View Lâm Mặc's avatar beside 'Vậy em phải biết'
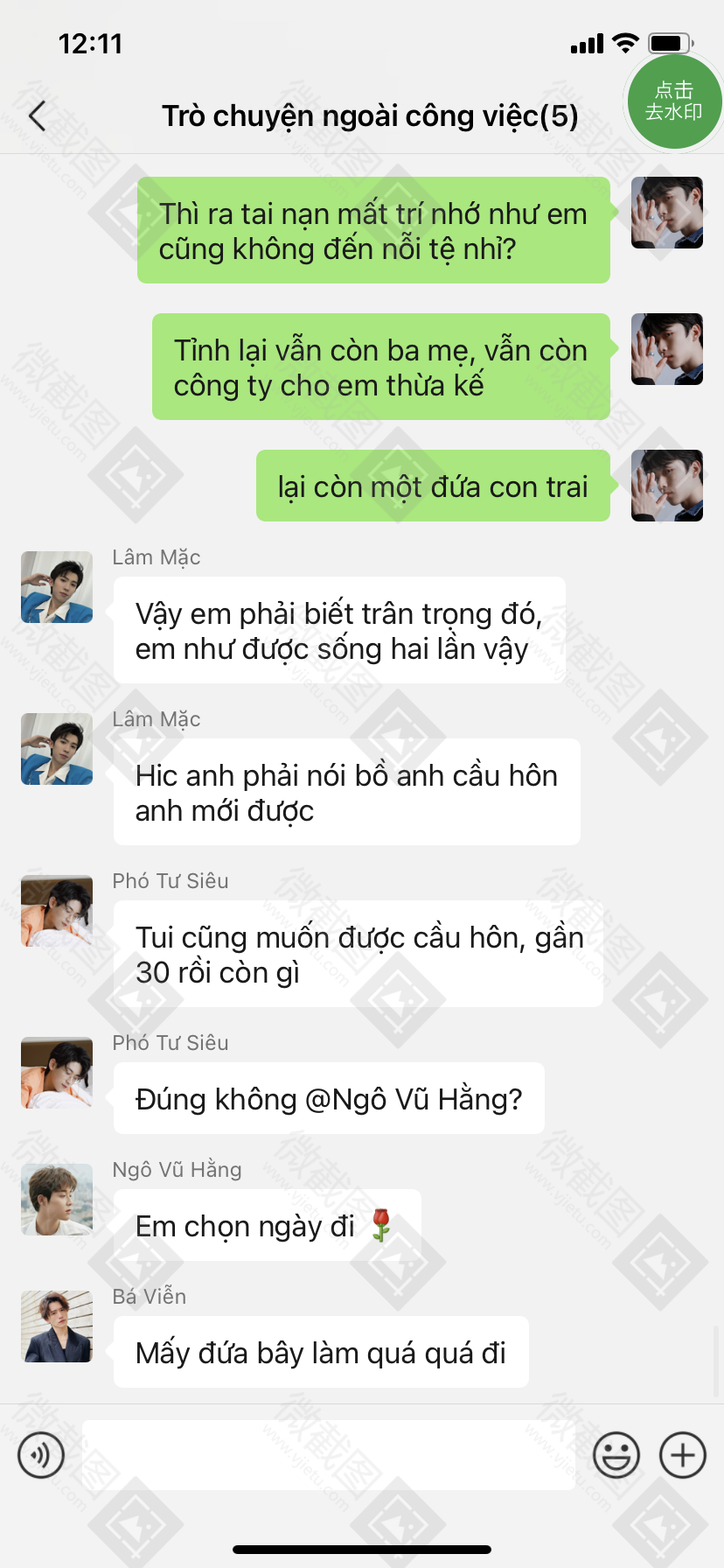 pos(57,587)
